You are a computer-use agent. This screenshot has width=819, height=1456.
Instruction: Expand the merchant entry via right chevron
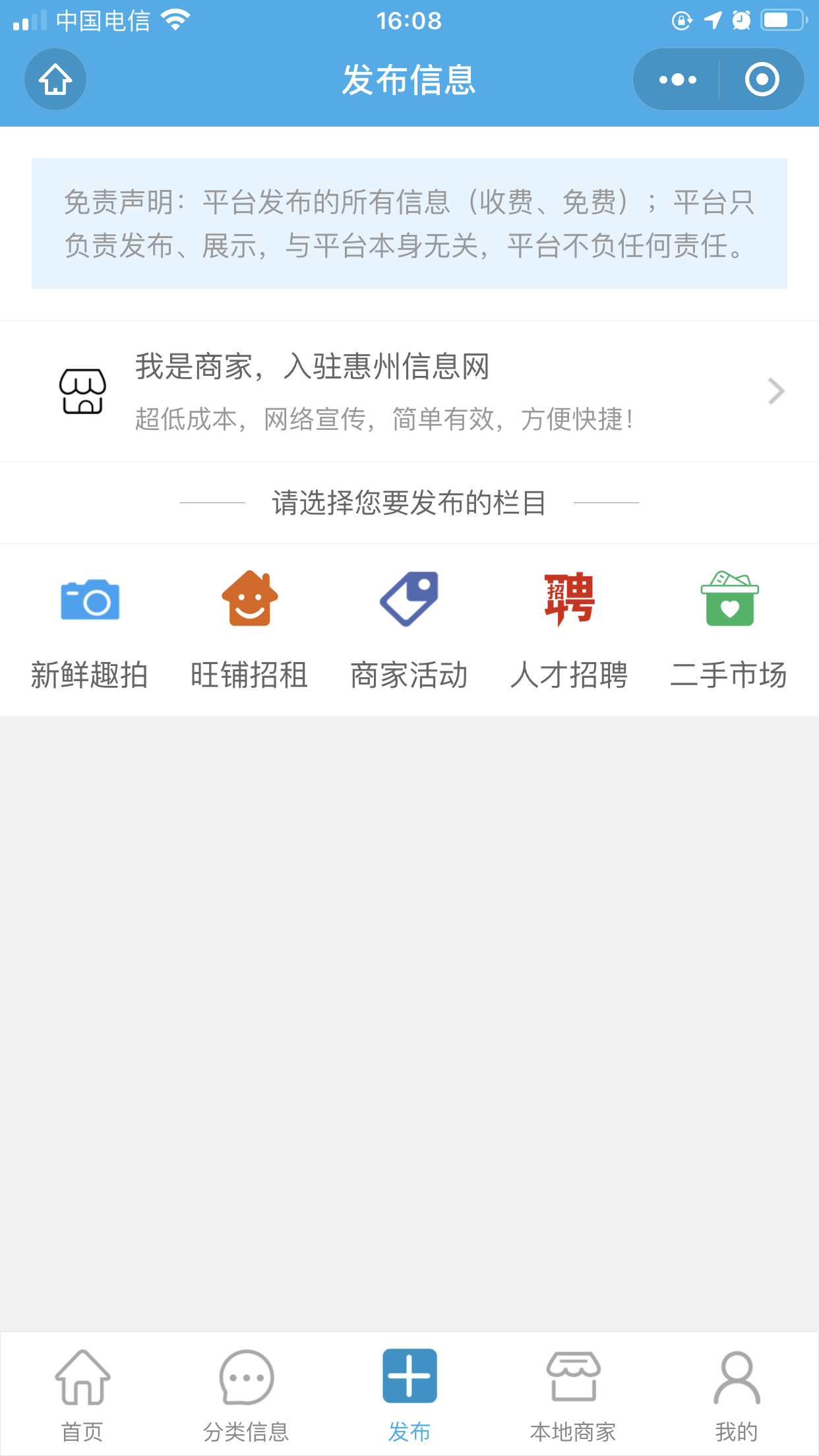pos(775,390)
